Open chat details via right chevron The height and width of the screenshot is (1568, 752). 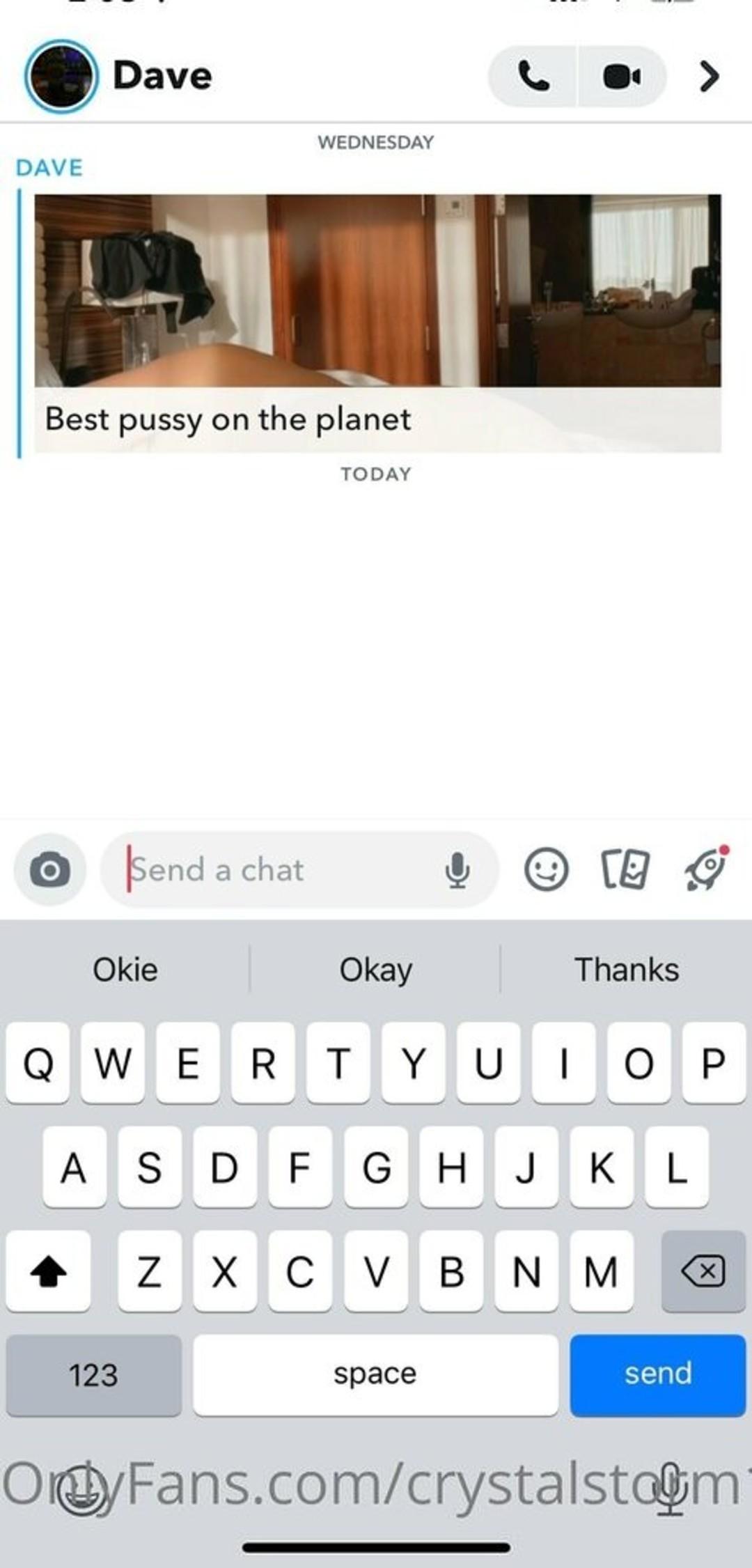tap(709, 77)
